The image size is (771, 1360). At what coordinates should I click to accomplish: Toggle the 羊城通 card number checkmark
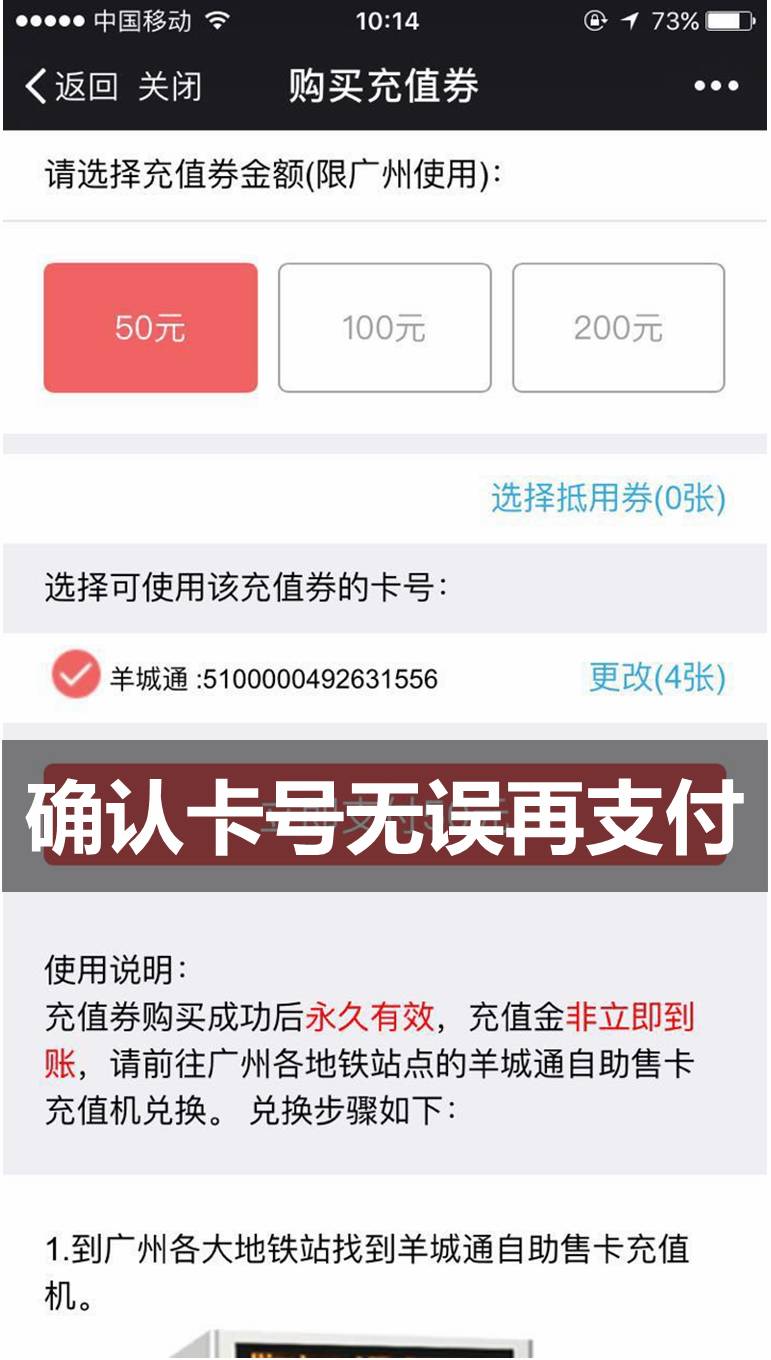(76, 675)
